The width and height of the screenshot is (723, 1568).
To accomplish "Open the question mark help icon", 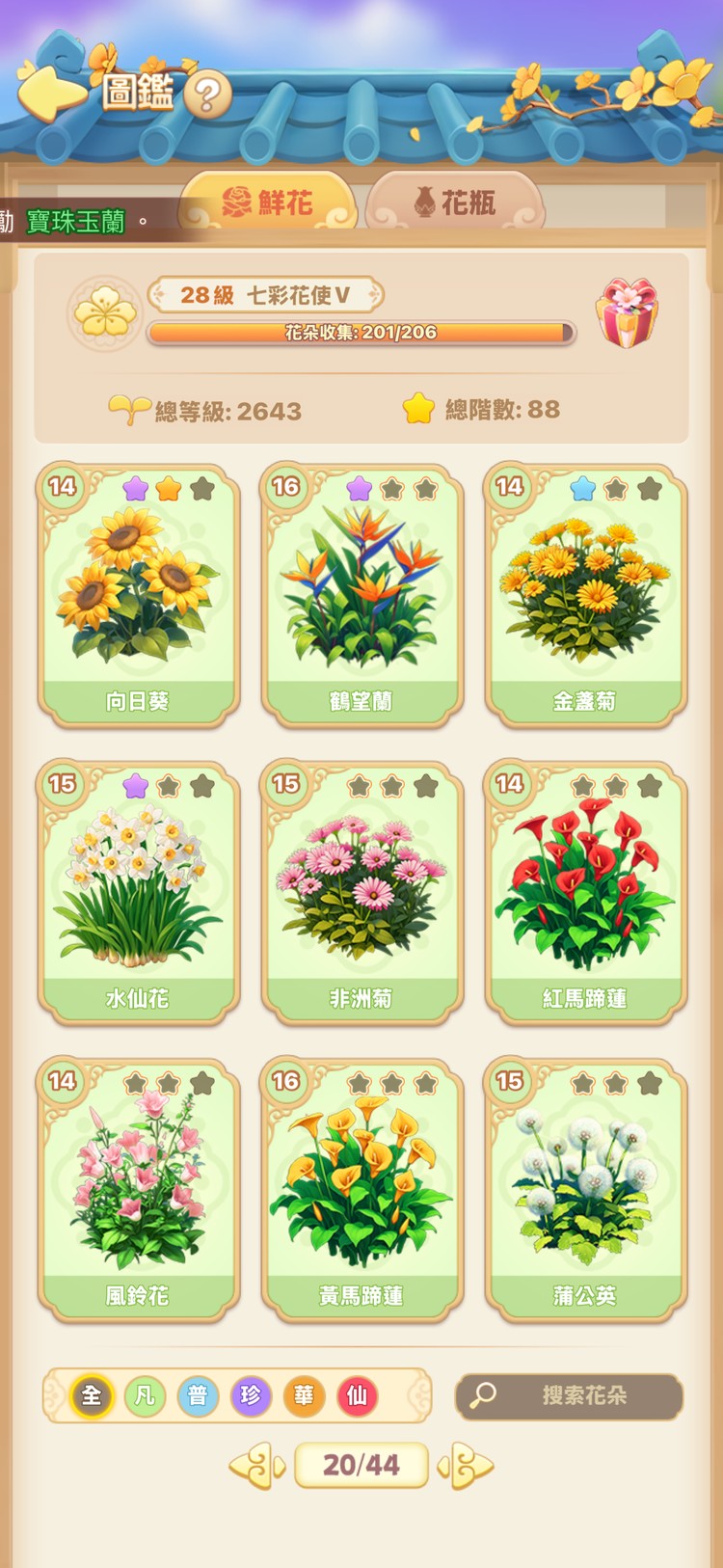I will click(207, 95).
